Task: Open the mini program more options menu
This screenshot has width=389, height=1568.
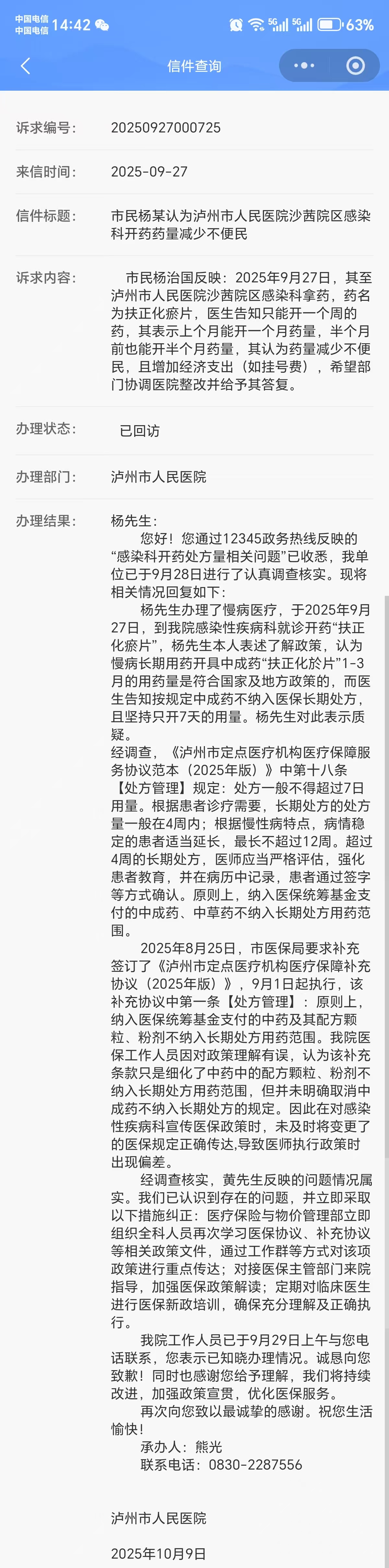Action: 304,66
